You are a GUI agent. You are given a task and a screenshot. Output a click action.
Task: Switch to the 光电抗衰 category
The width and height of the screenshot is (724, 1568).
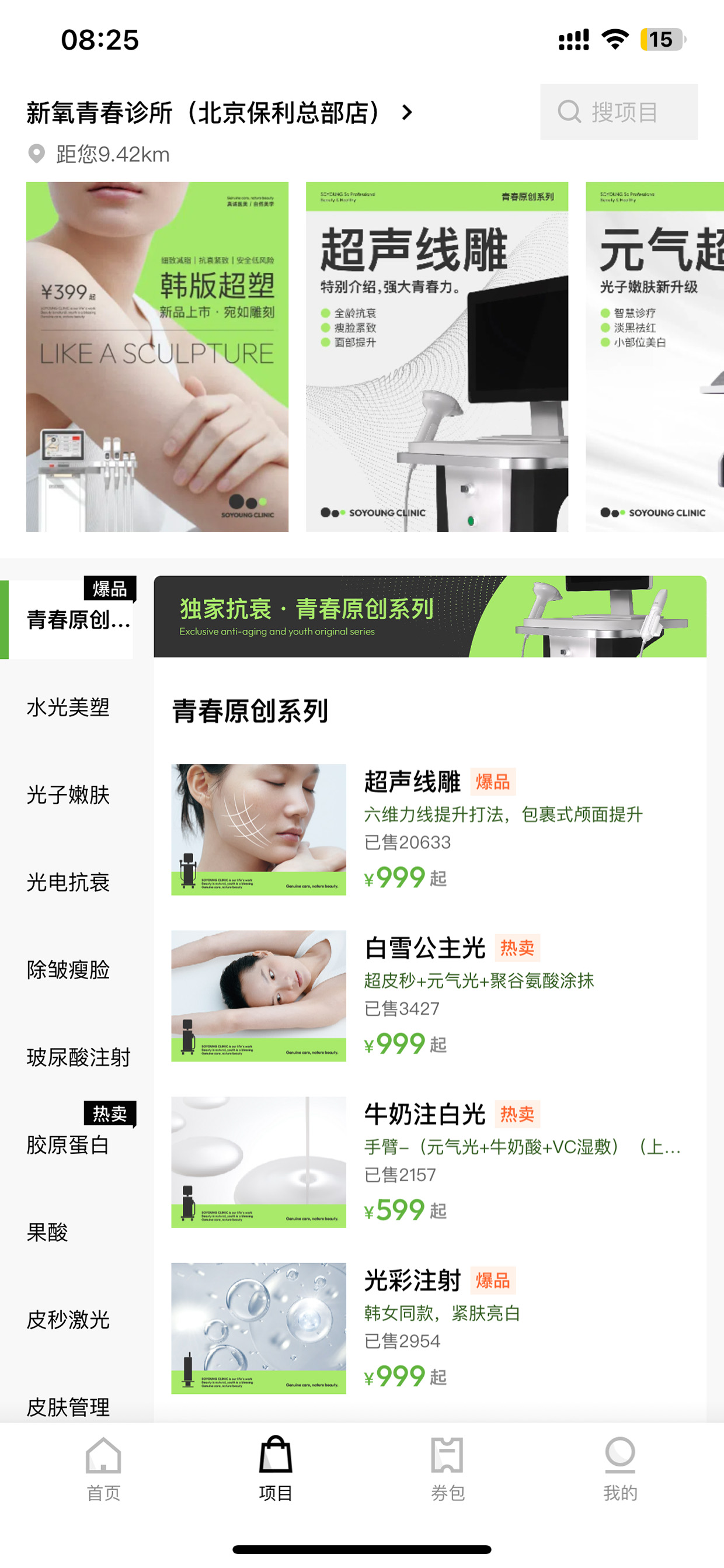(68, 883)
